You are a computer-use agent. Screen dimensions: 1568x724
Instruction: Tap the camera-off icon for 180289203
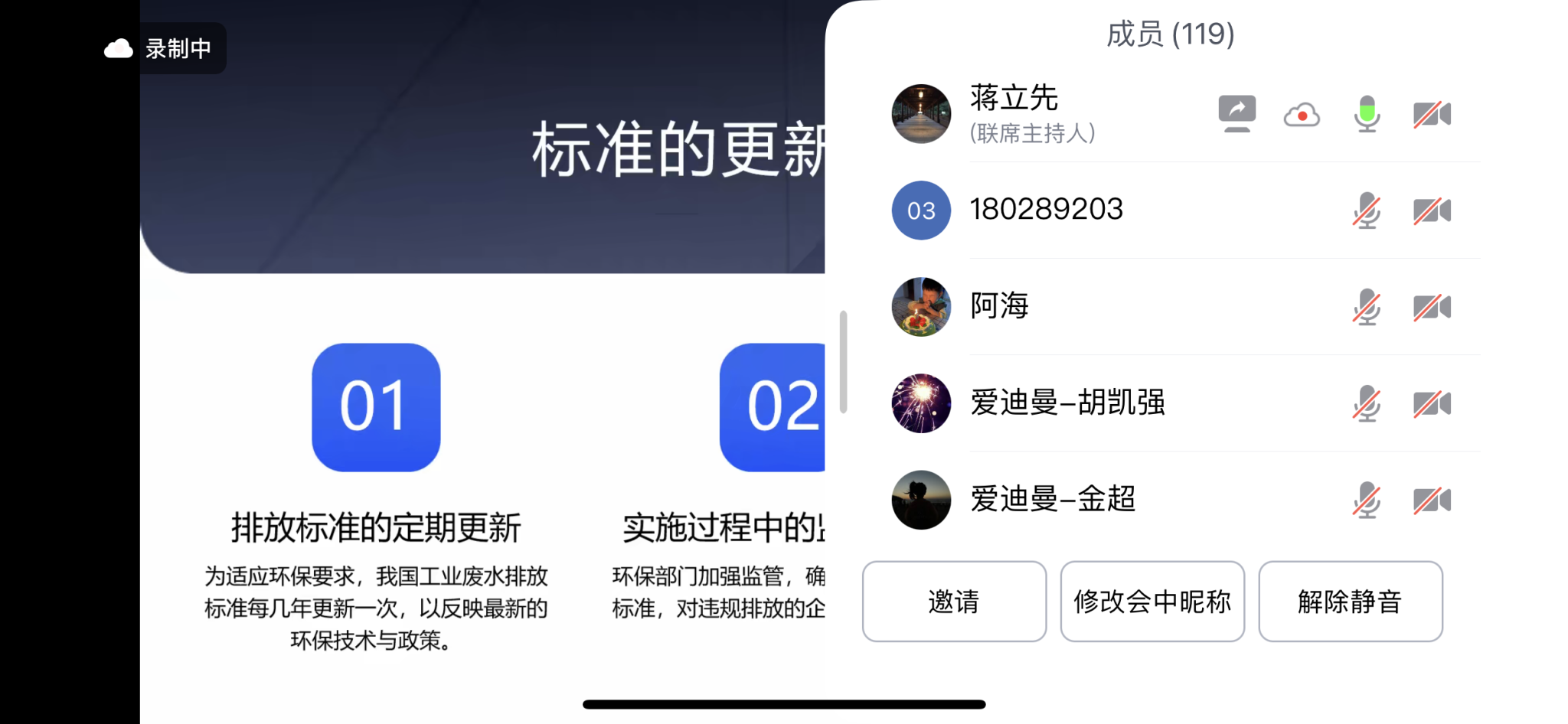pos(1432,210)
